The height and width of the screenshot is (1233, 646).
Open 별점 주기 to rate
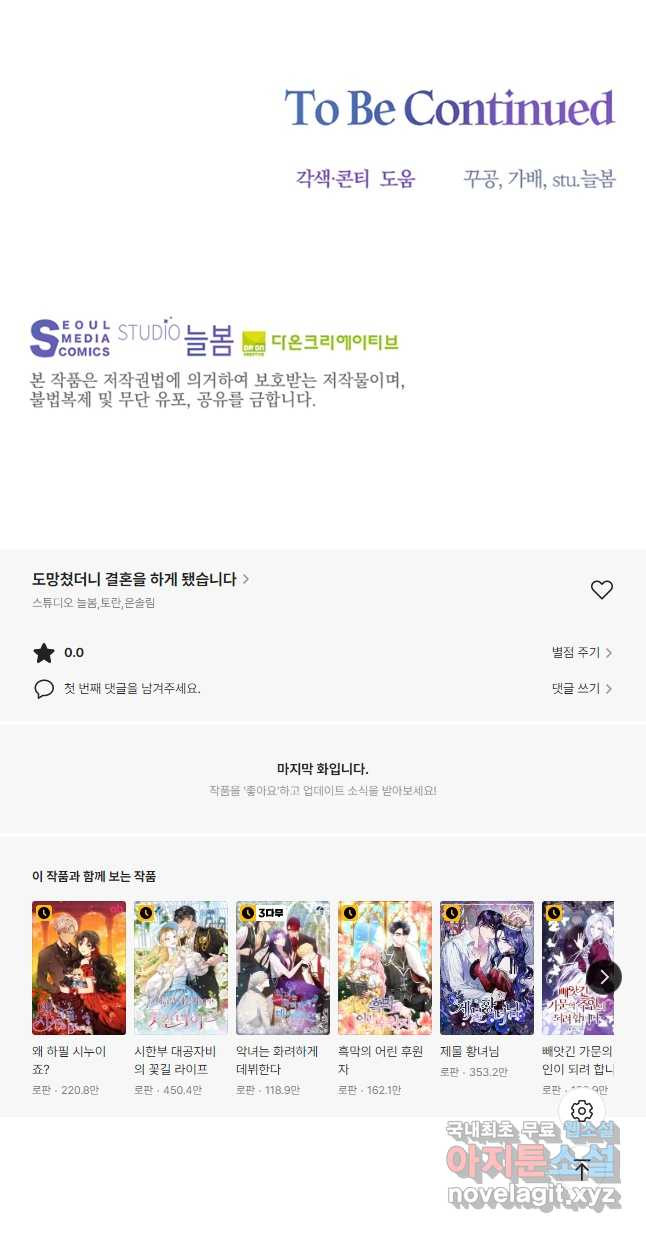point(582,653)
